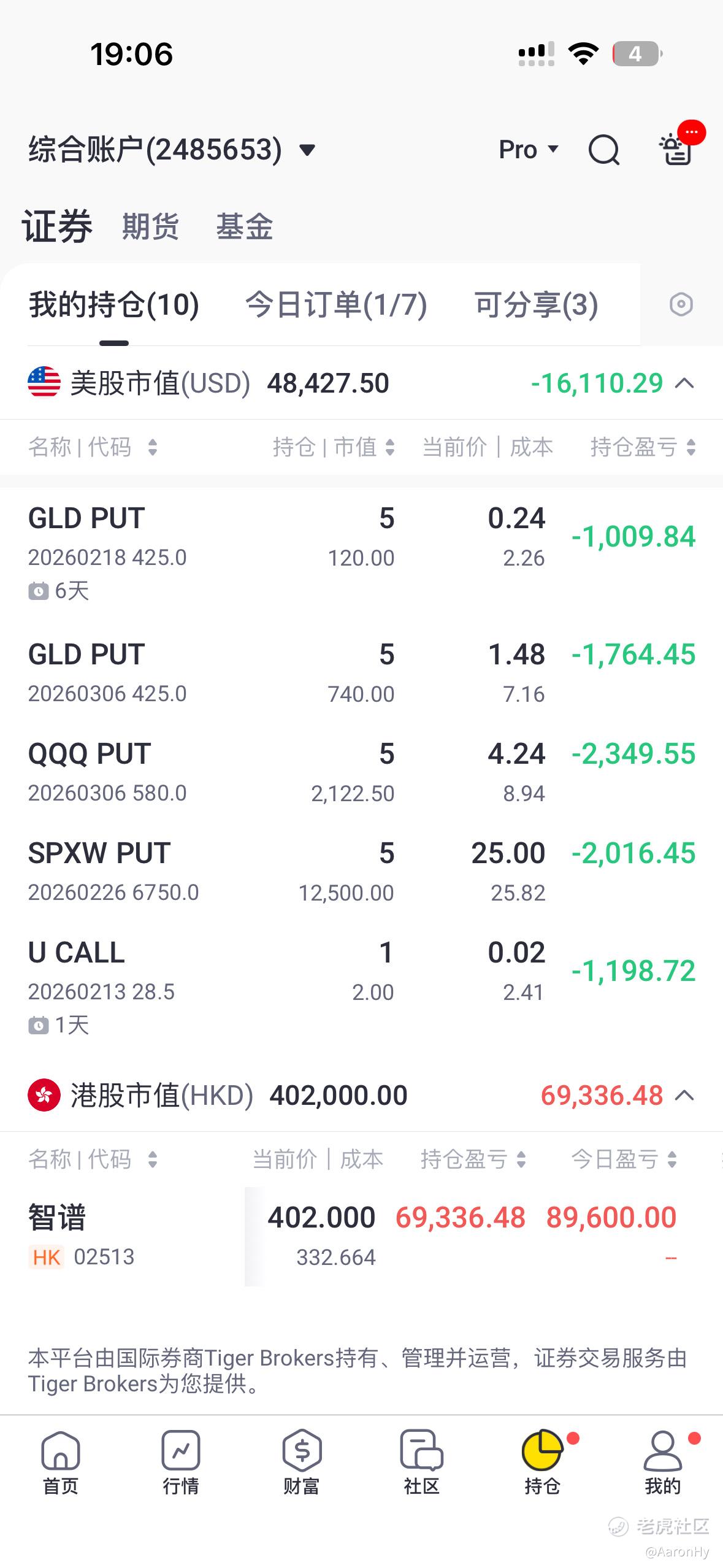Switch to the 基金 tab
The height and width of the screenshot is (1568, 723).
[244, 226]
